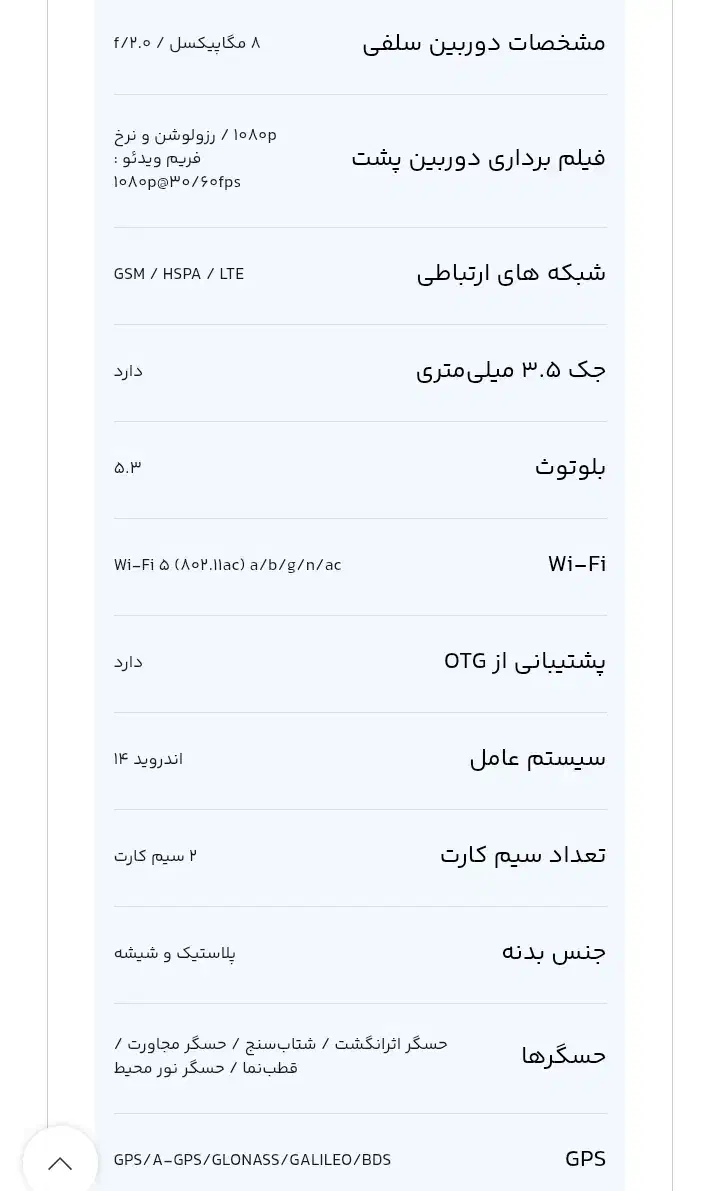Click the circular chevron icon bottom left
This screenshot has height=1191, width=720.
60,1163
